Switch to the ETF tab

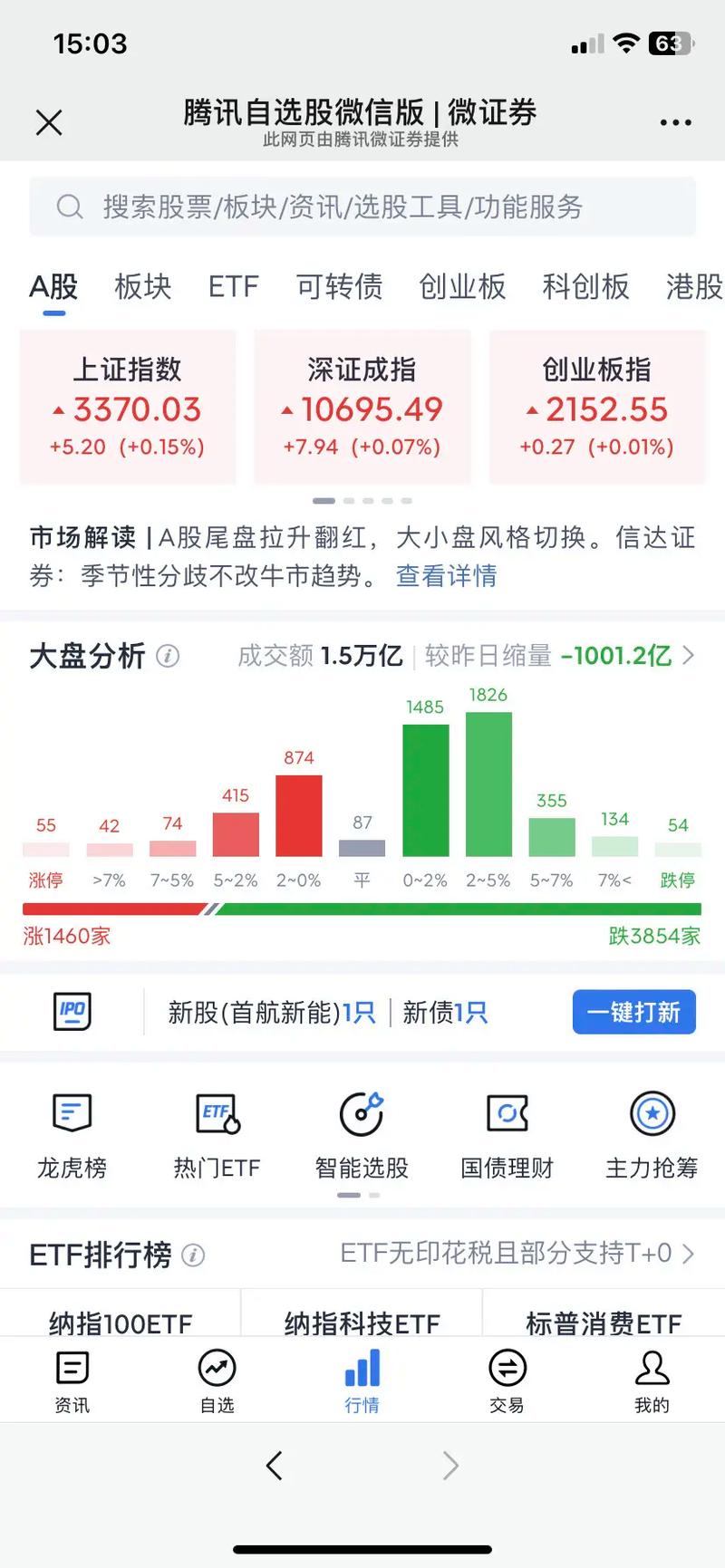233,287
